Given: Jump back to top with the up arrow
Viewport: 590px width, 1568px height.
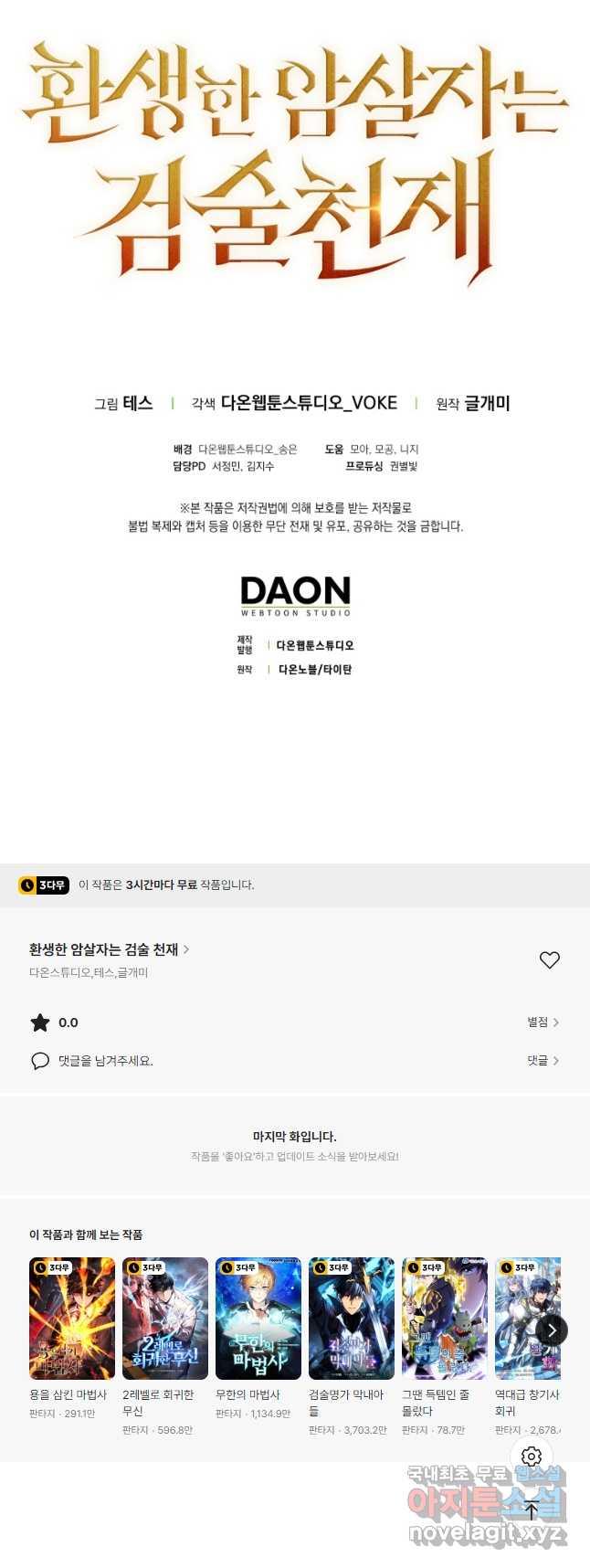Looking at the screenshot, I should (532, 1511).
